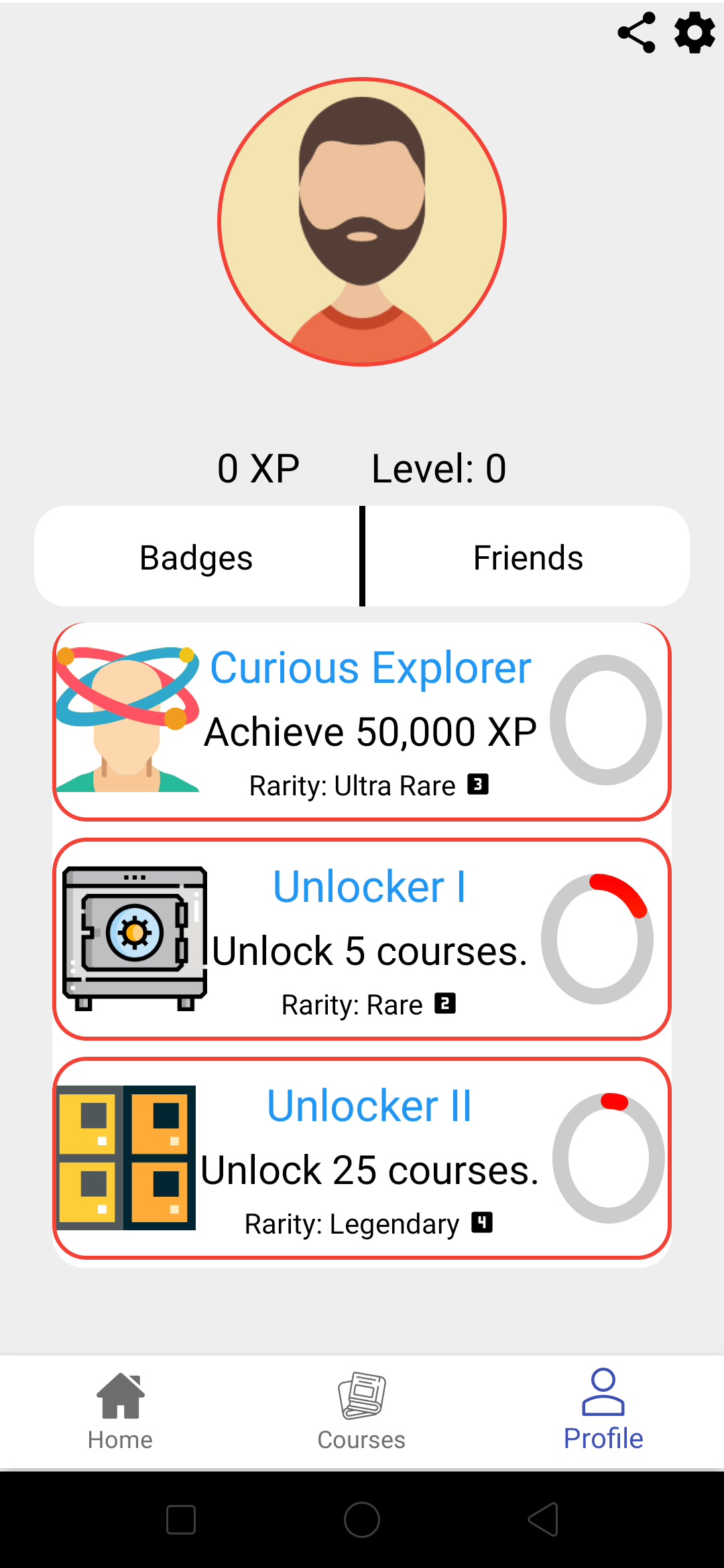Image resolution: width=724 pixels, height=1568 pixels.
Task: Open the Unlocker I badge card
Action: tap(362, 939)
